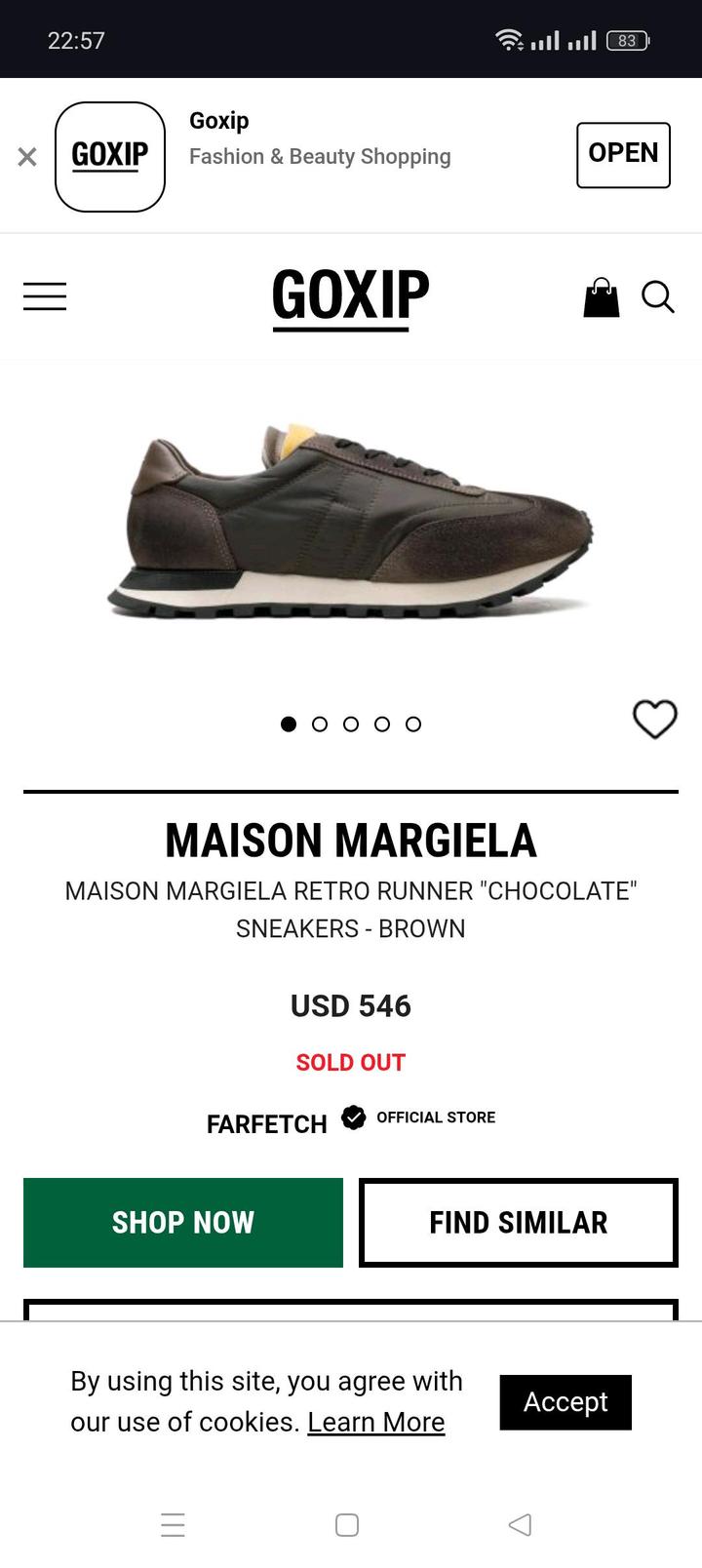Screen dimensions: 702x1568
Task: Show the fifth product image dot
Action: click(413, 725)
